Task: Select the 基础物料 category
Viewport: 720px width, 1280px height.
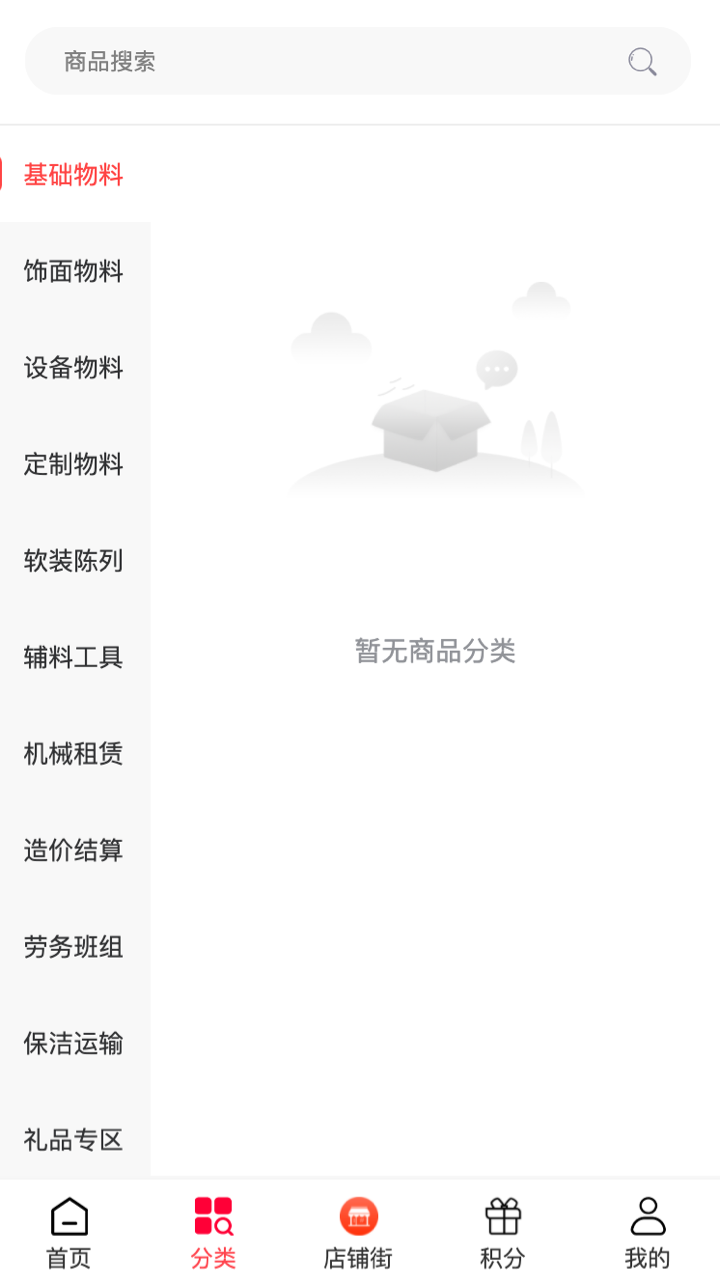Action: coord(74,175)
